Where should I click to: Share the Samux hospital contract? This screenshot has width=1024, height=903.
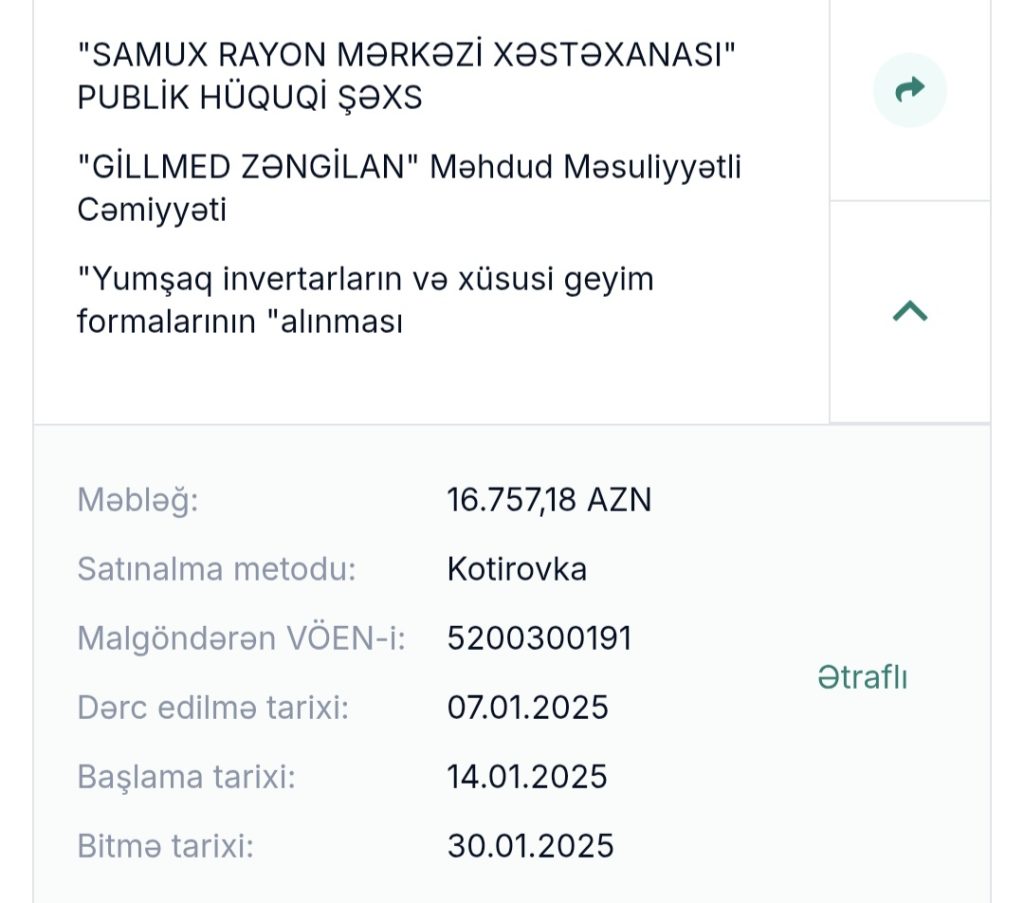[x=909, y=91]
